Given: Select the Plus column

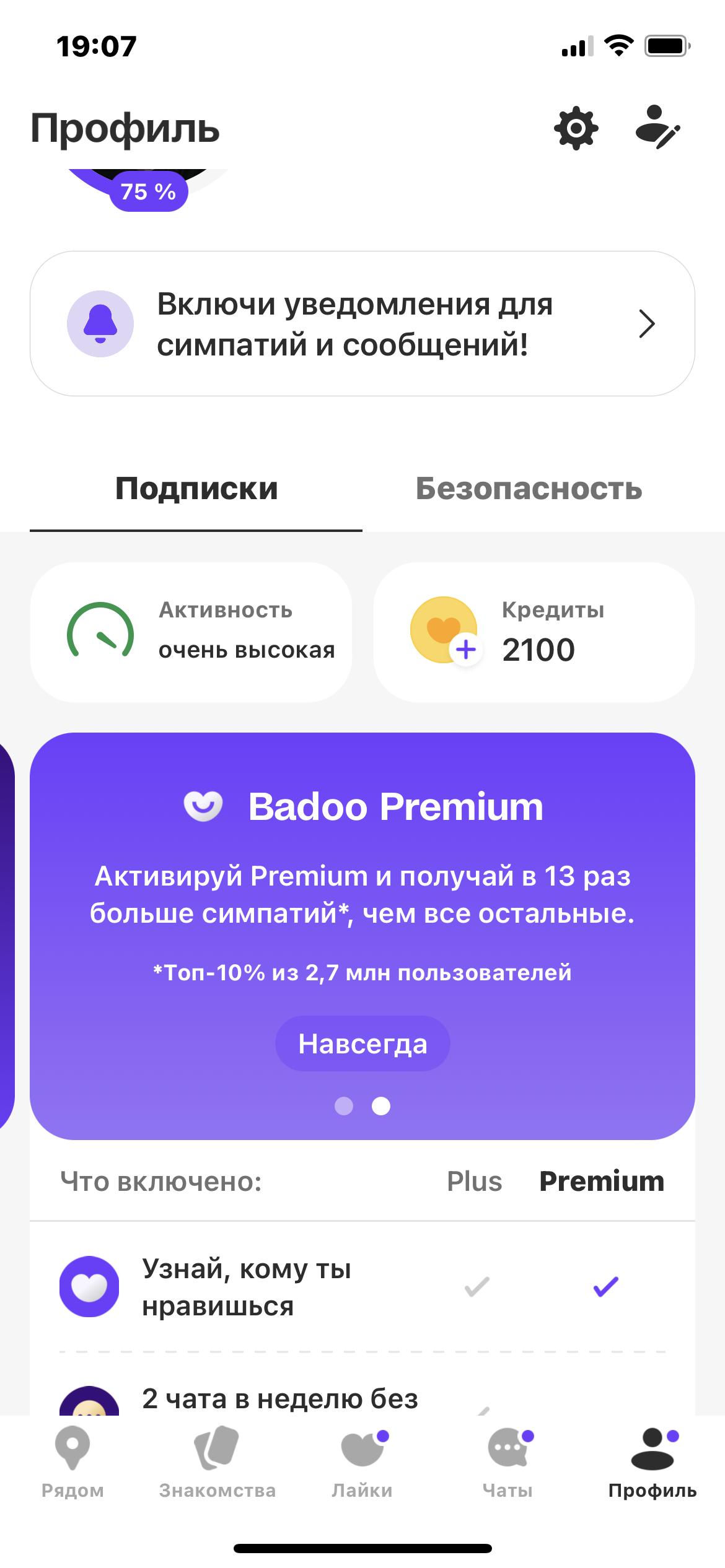Looking at the screenshot, I should pyautogui.click(x=474, y=1182).
